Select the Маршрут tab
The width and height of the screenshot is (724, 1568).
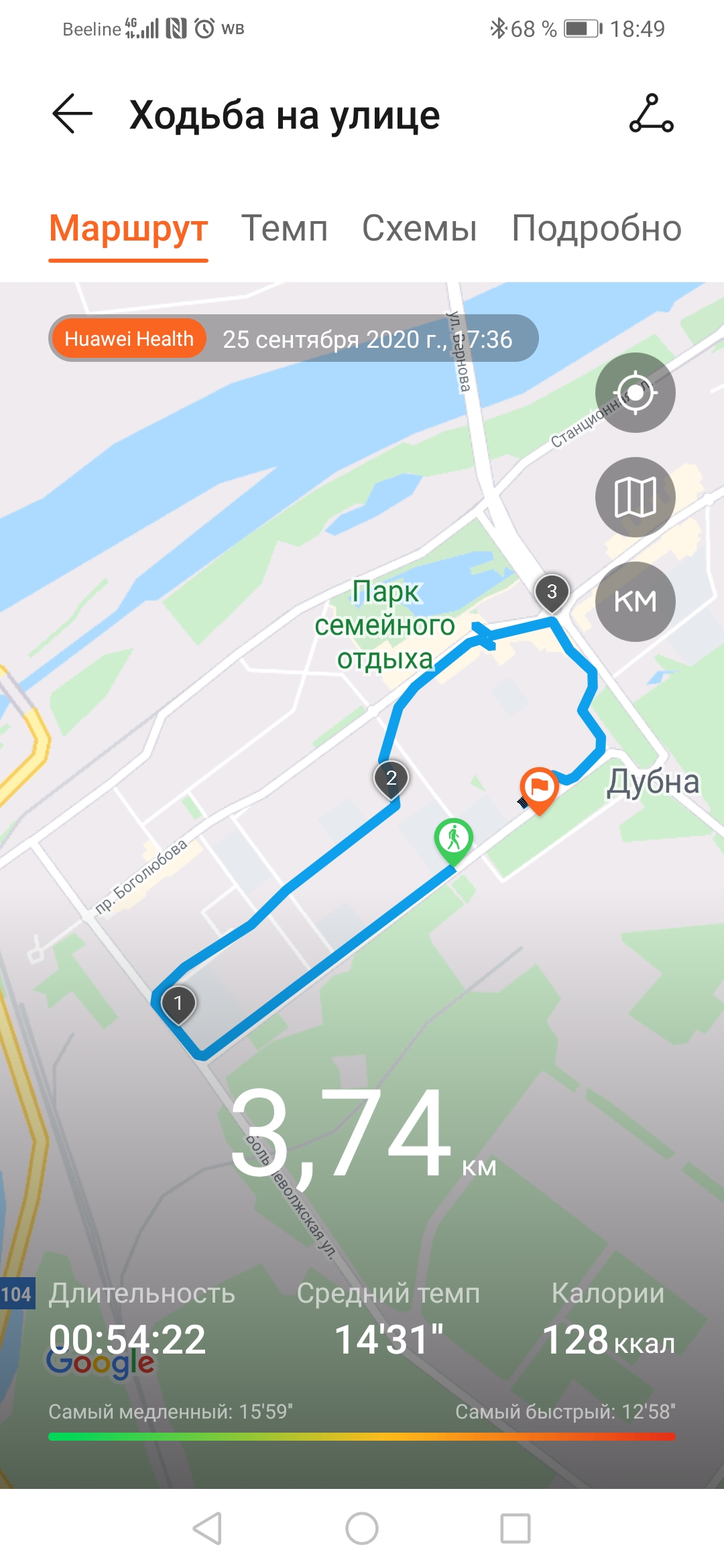pos(129,228)
